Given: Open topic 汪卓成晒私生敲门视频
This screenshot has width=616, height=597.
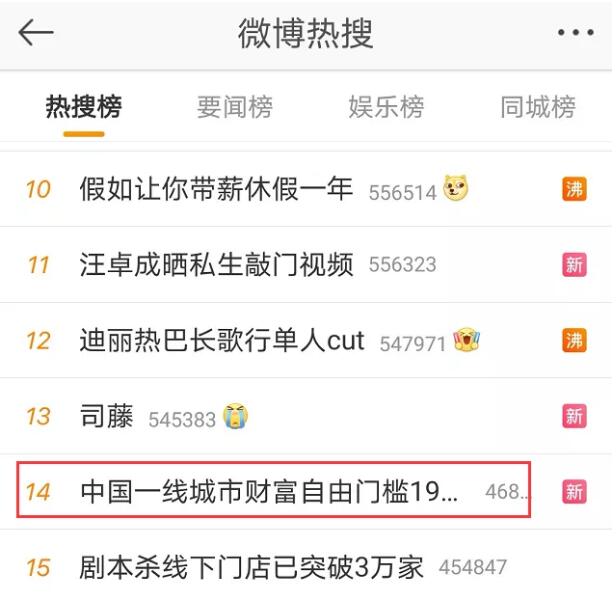Looking at the screenshot, I should [216, 265].
